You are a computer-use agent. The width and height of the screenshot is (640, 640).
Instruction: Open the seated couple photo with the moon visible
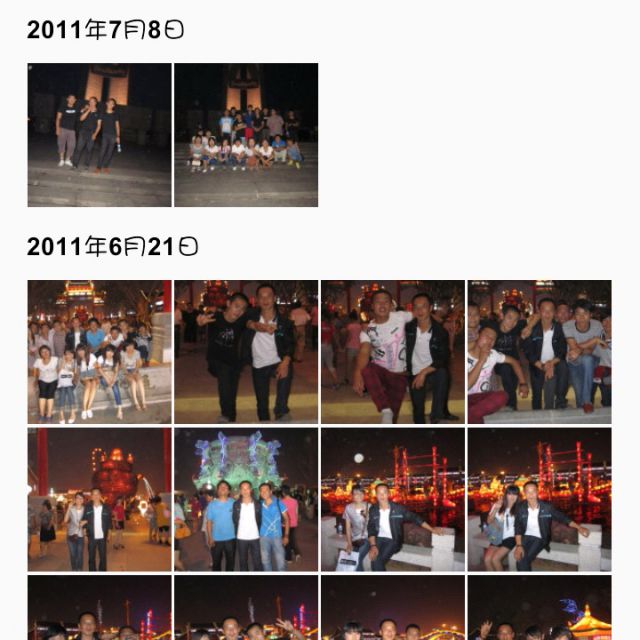(393, 500)
